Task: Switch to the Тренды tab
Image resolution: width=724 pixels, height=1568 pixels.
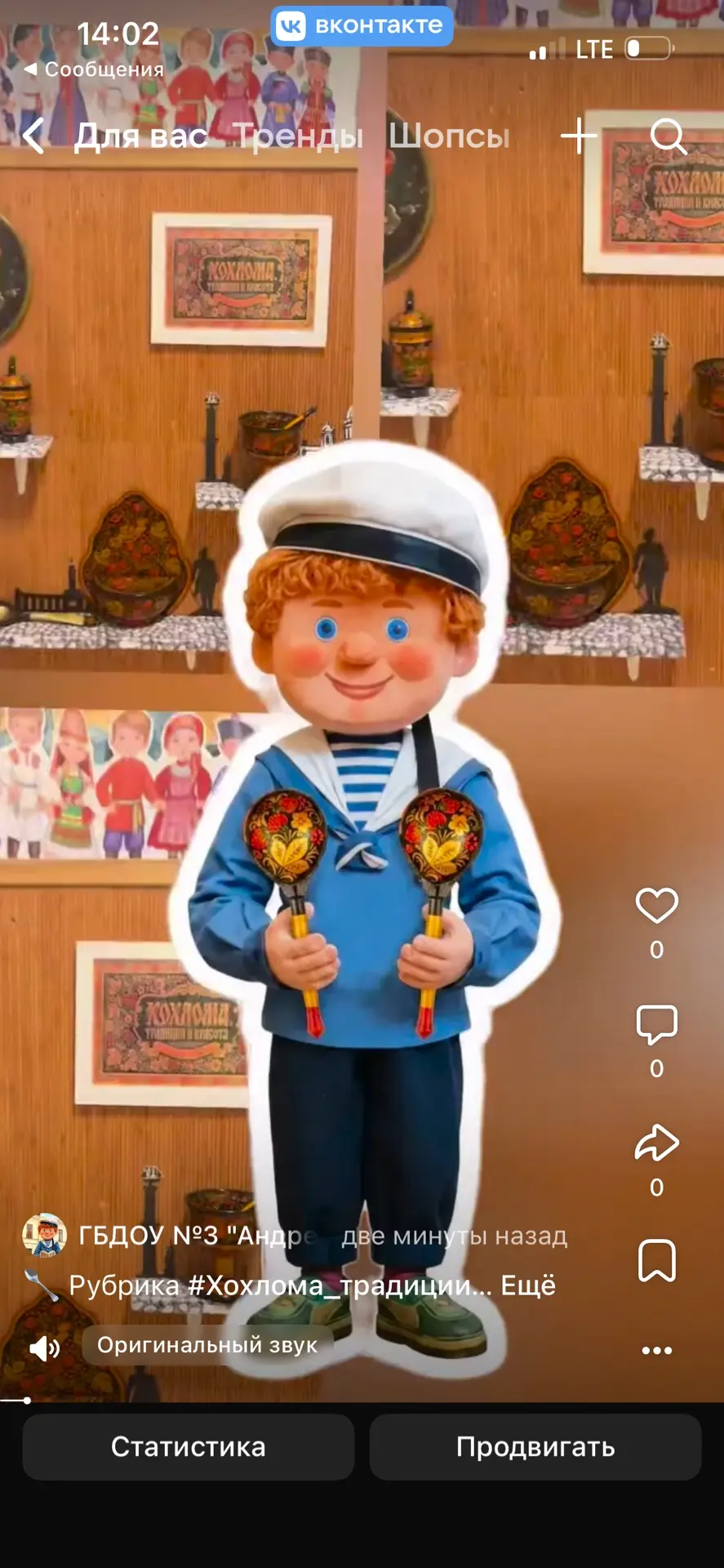Action: tap(298, 136)
